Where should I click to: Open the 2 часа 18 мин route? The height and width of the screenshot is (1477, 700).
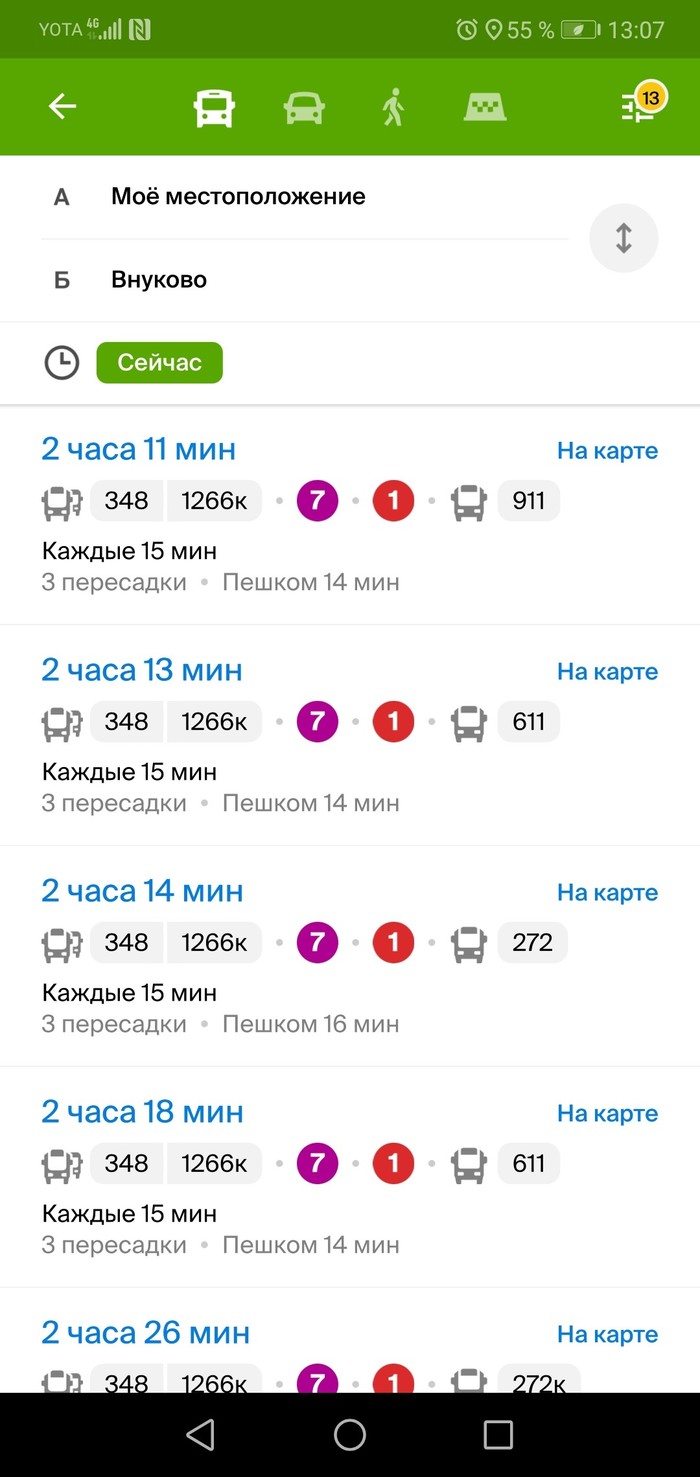(350, 1178)
